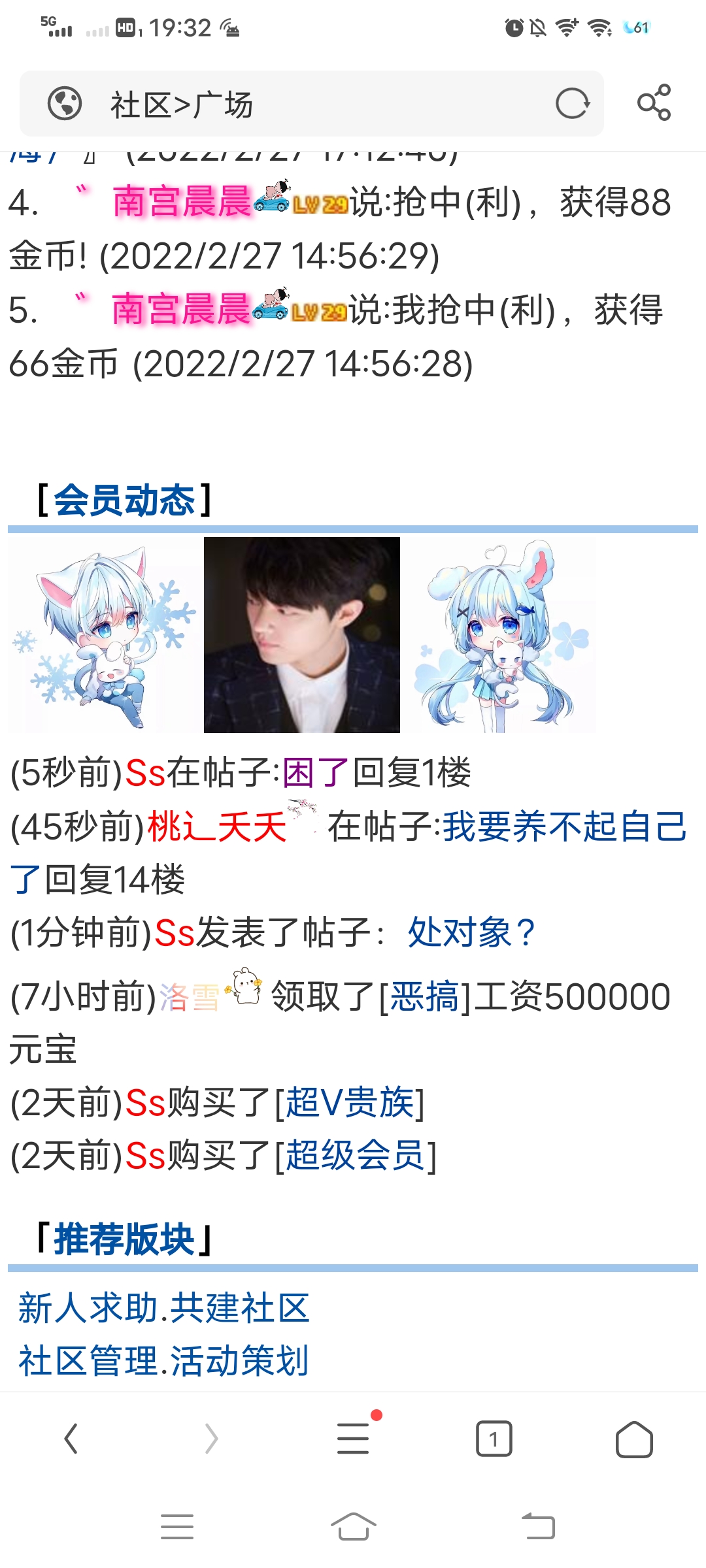The height and width of the screenshot is (1568, 706).
Task: Open the man in suit avatar
Action: [301, 635]
